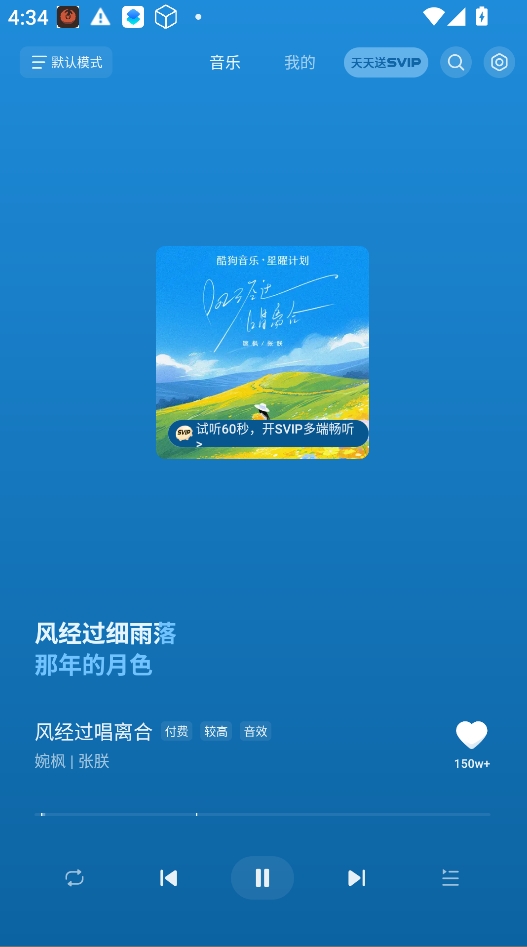Viewport: 527px width, 947px height.
Task: Open the play queue list
Action: [450, 878]
